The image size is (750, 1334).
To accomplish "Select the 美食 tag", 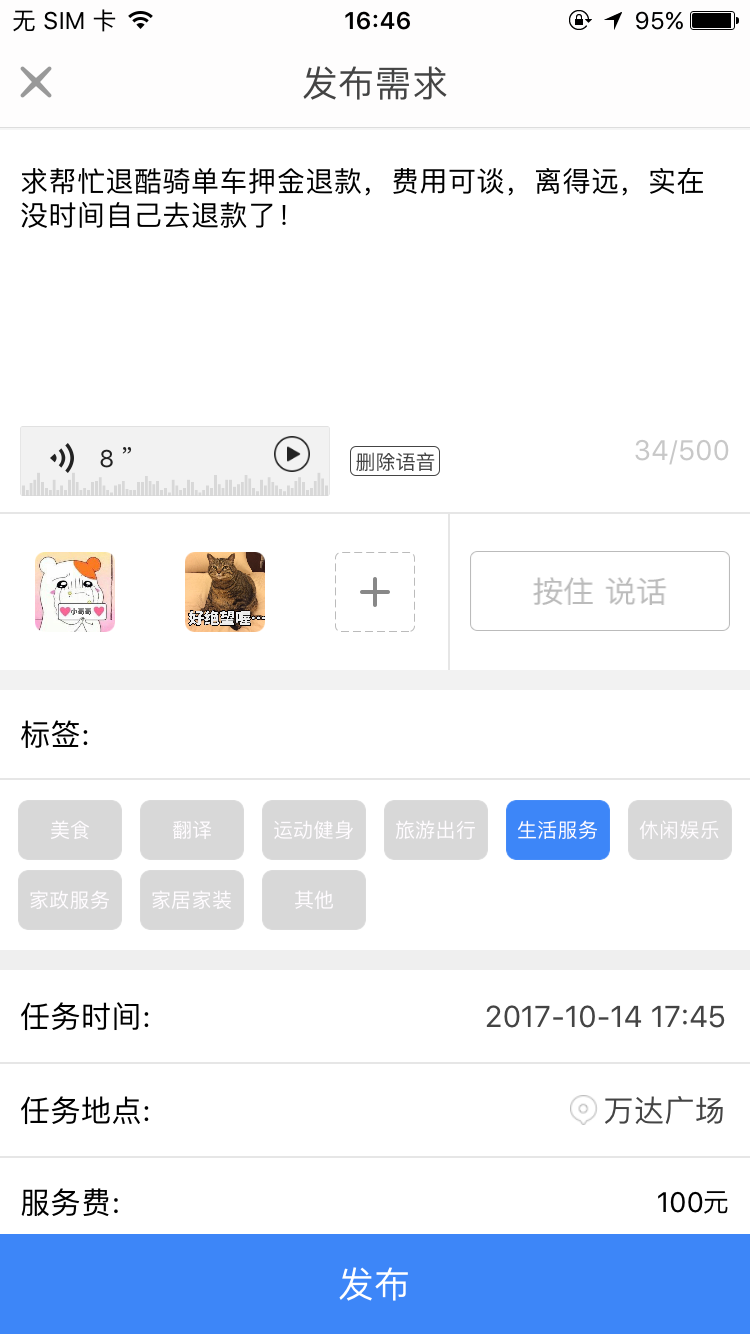I will click(70, 830).
